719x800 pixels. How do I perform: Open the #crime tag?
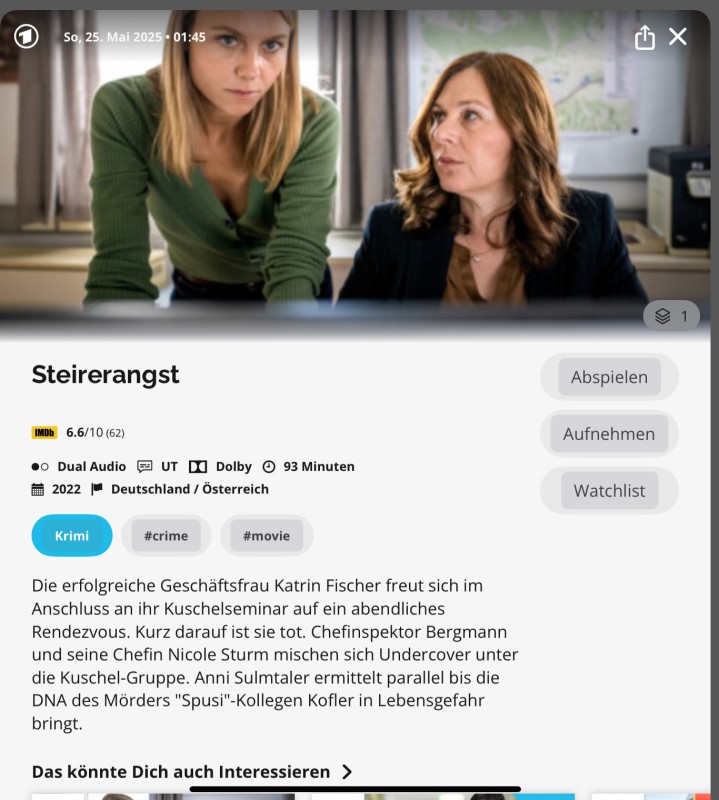tap(166, 536)
